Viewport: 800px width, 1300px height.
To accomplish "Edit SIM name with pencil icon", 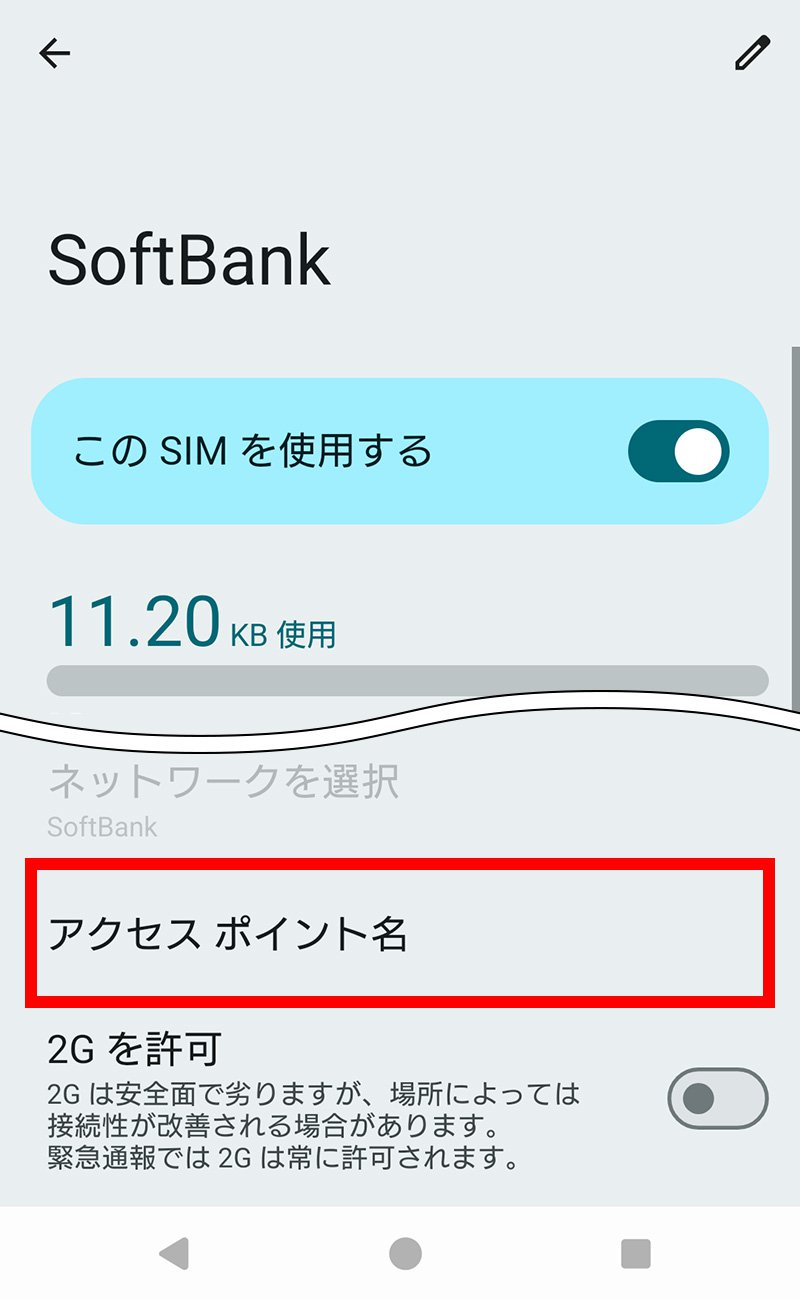I will click(x=752, y=53).
